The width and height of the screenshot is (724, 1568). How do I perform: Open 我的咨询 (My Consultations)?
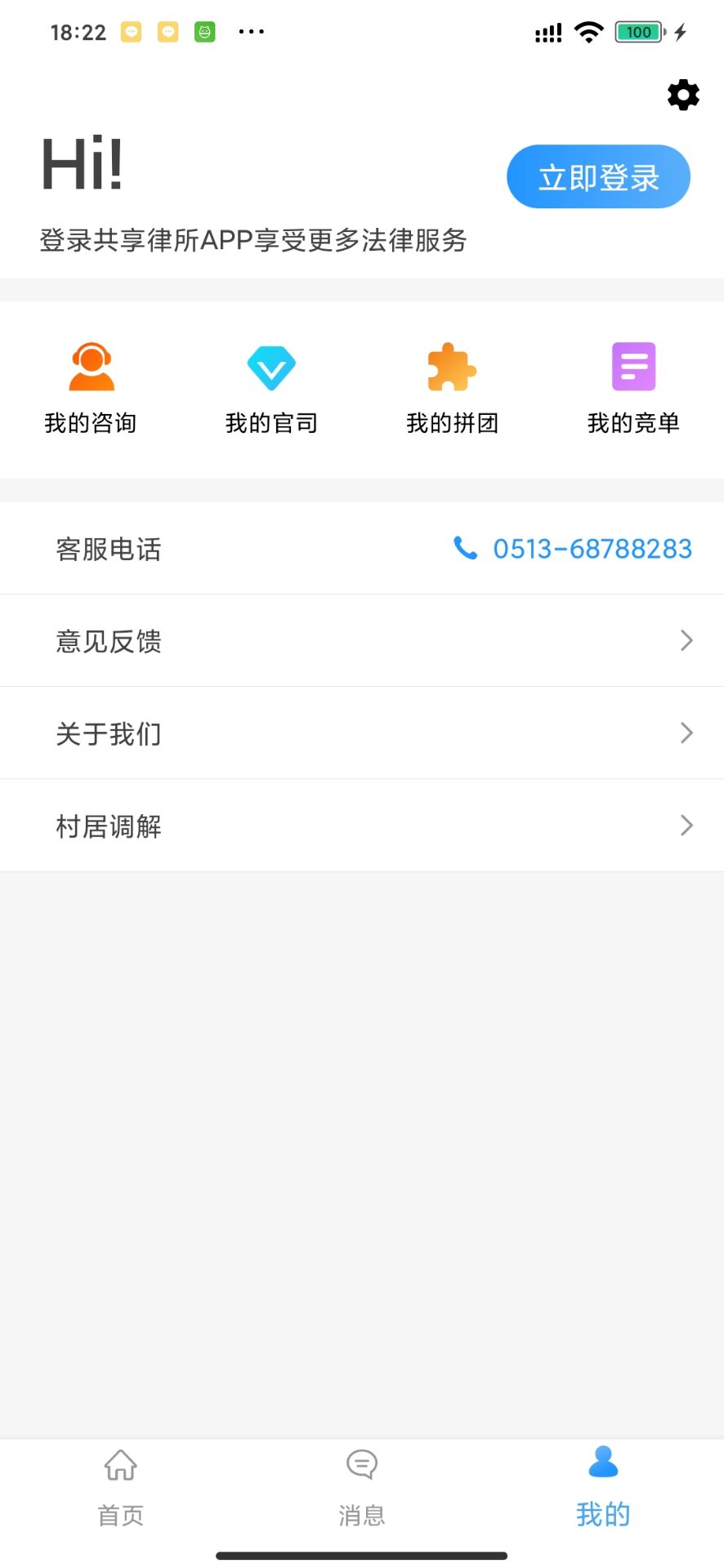[91, 385]
